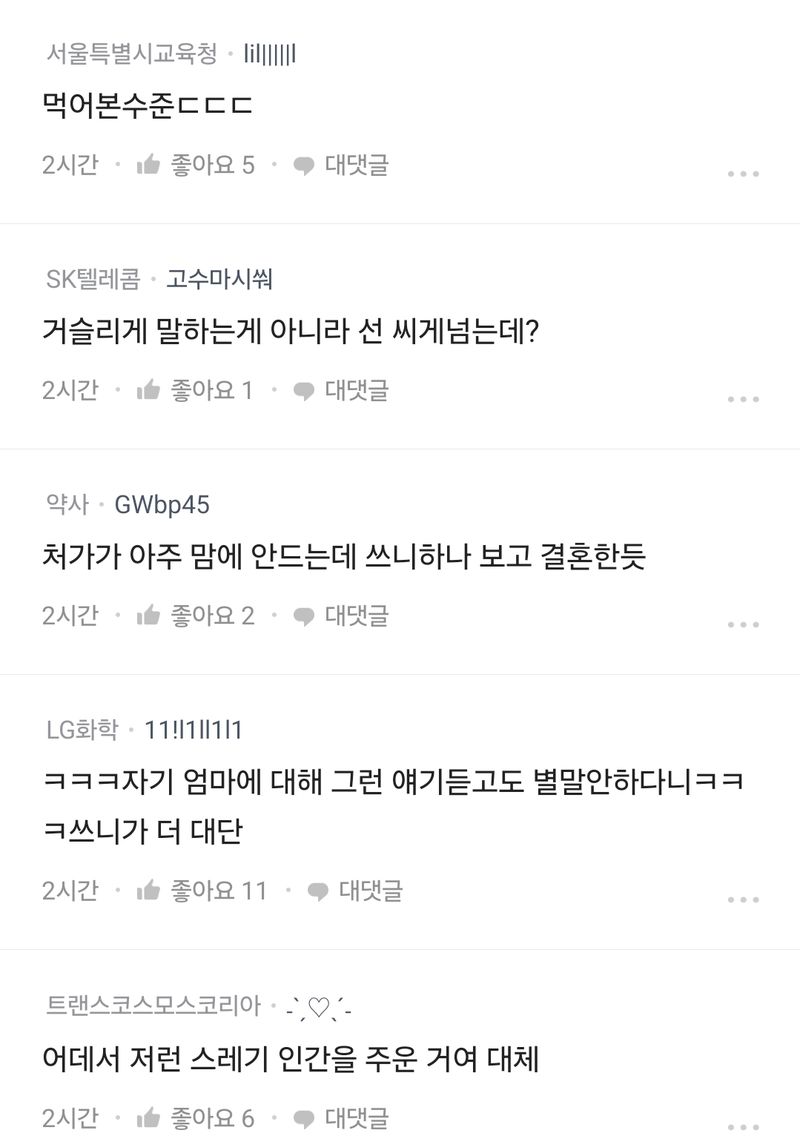This screenshot has height=1148, width=800.
Task: Like the 약사 GWbp45 comment
Action: 195,615
